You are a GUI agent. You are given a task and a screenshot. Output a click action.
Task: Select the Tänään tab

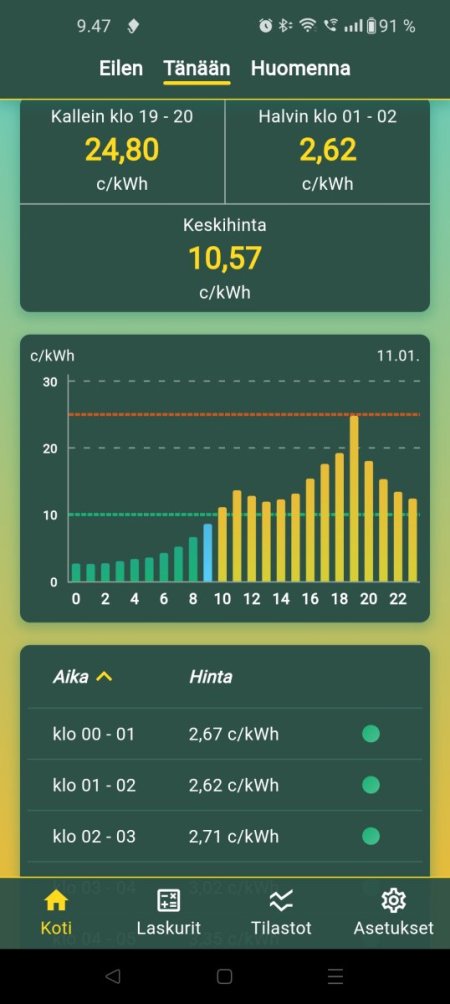coord(197,69)
